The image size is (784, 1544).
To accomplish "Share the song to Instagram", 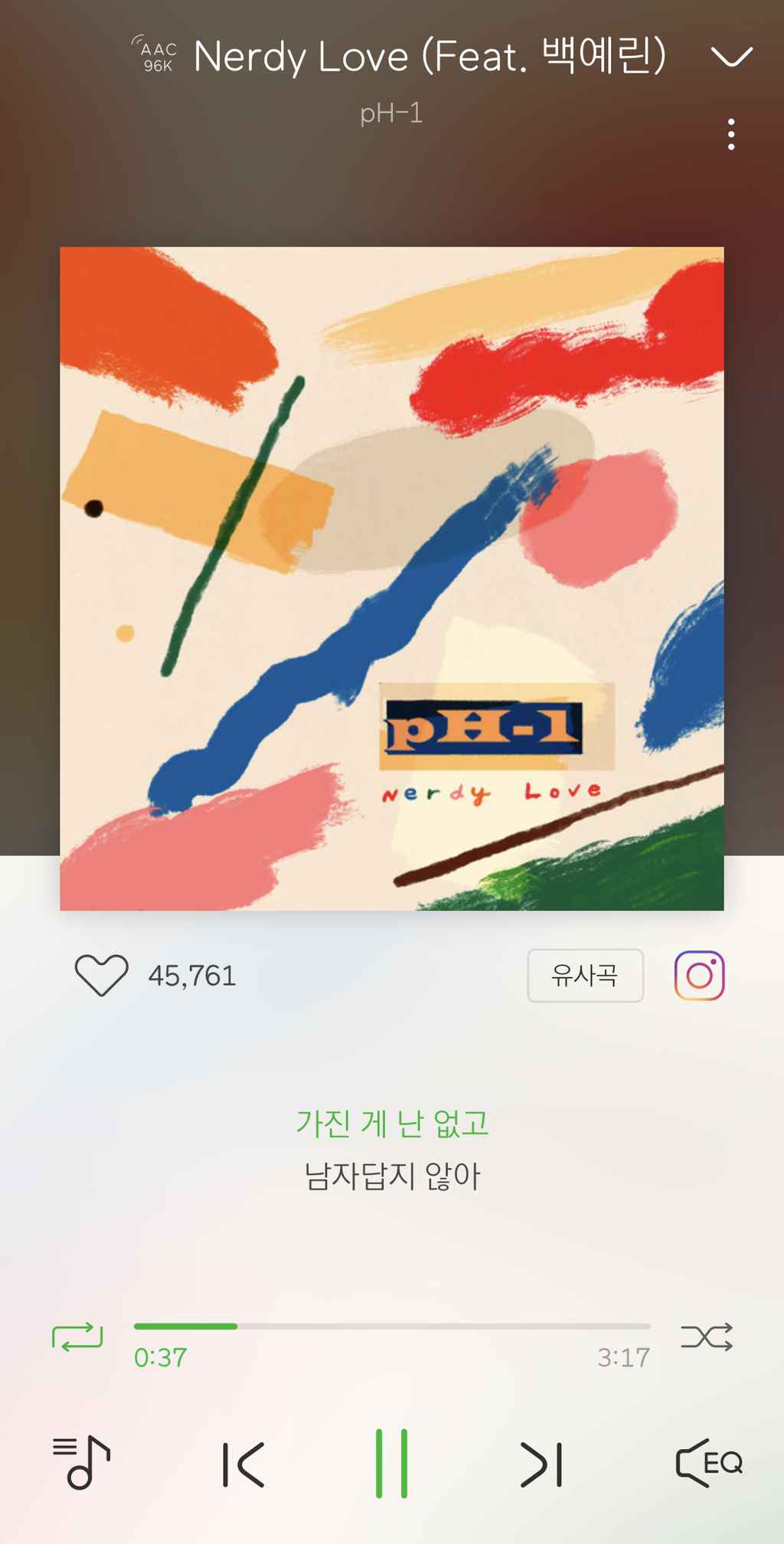I will (x=699, y=975).
